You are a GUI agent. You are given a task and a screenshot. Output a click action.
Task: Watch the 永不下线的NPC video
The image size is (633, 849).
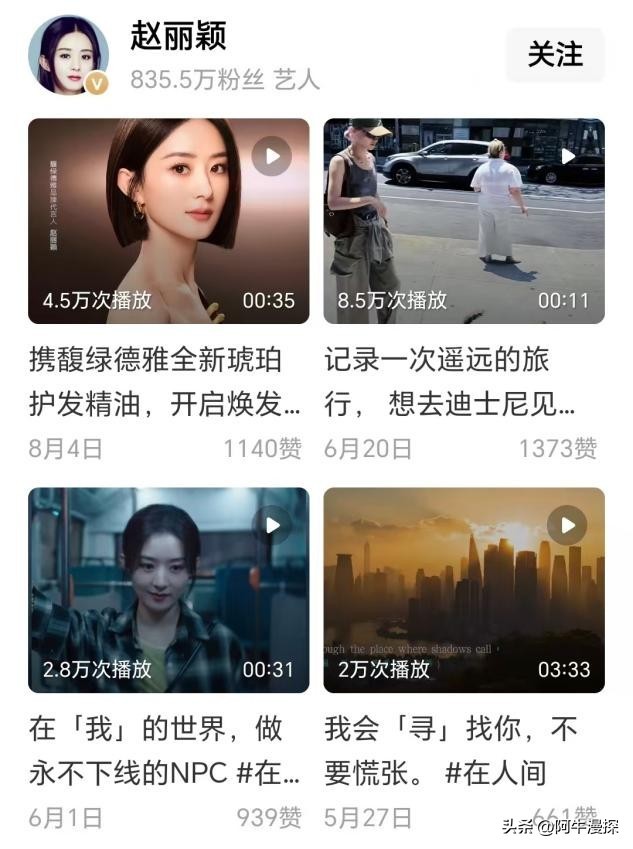tap(168, 590)
